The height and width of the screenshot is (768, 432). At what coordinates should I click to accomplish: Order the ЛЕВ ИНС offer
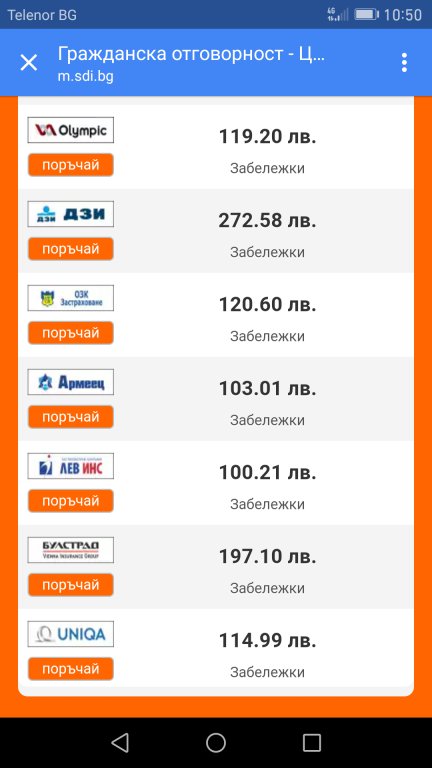click(x=71, y=501)
